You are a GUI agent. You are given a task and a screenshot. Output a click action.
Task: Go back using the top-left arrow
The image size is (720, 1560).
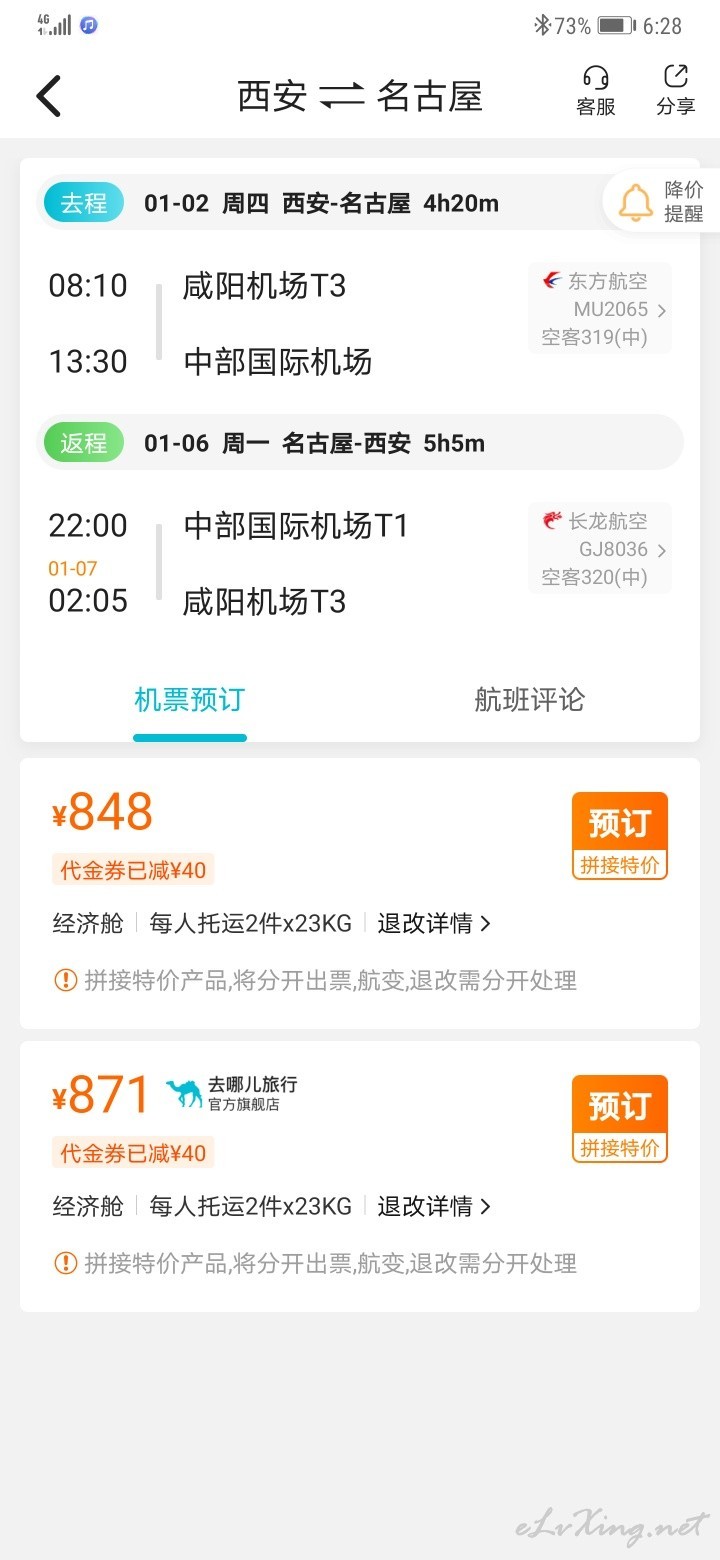tap(49, 96)
